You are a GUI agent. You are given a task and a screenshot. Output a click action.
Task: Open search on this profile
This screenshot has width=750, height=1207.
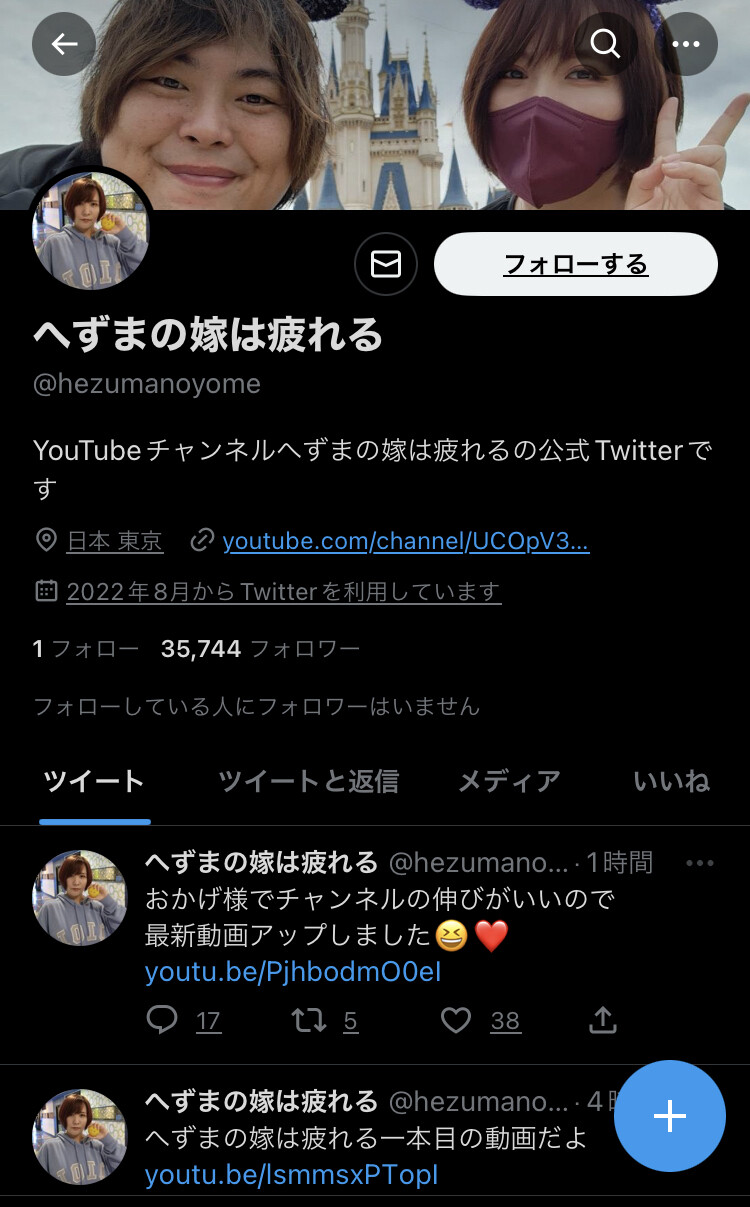[605, 44]
